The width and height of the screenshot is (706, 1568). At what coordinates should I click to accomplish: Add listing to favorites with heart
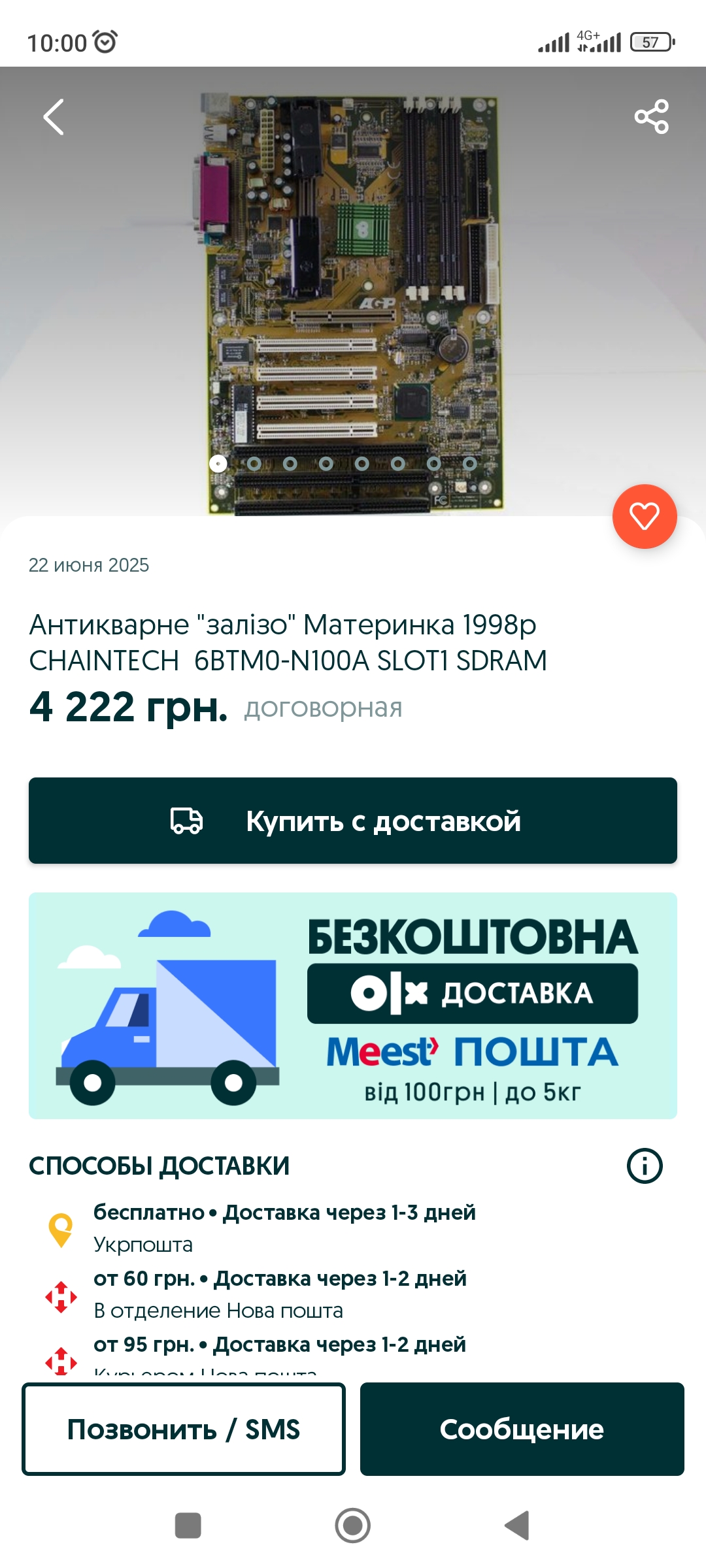tap(644, 516)
